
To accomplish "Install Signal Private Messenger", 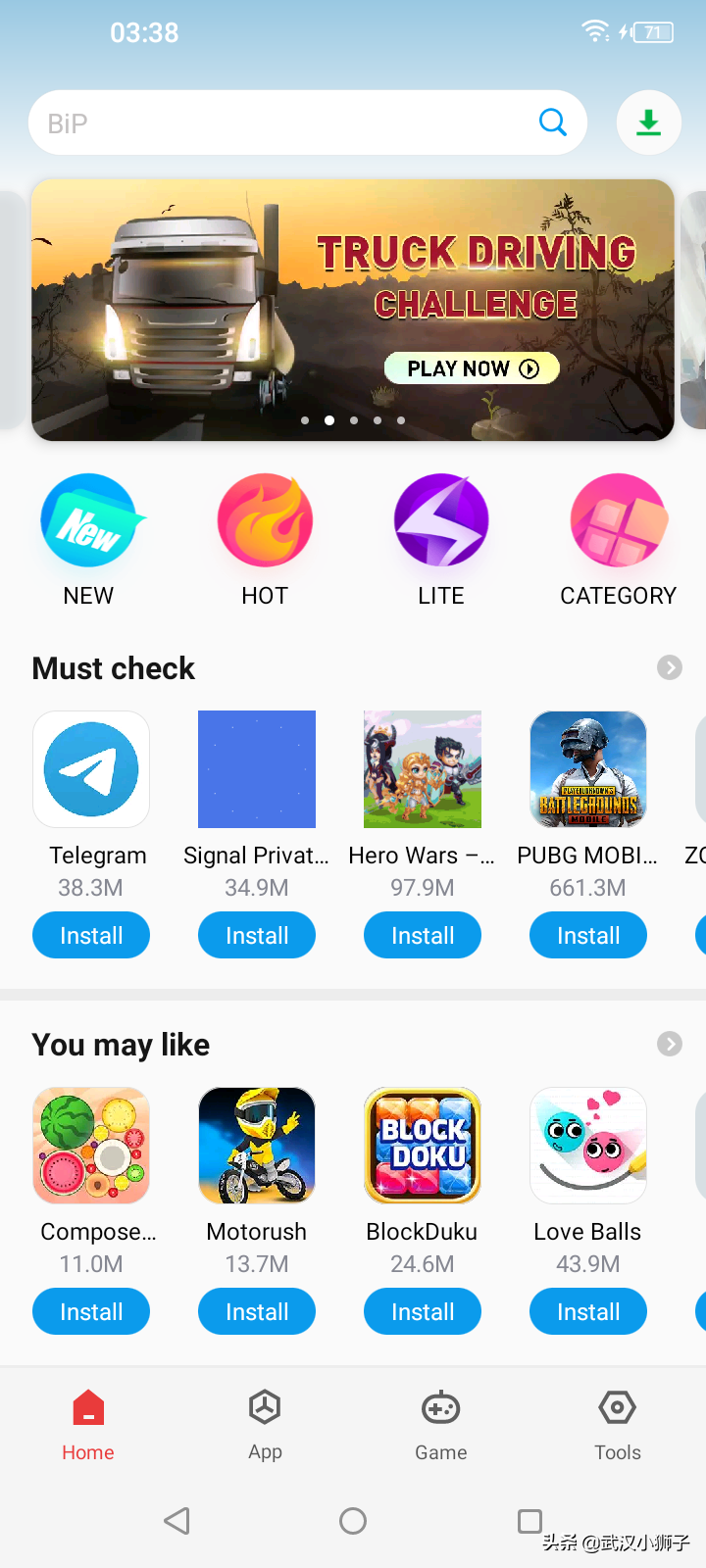I will pos(257,936).
